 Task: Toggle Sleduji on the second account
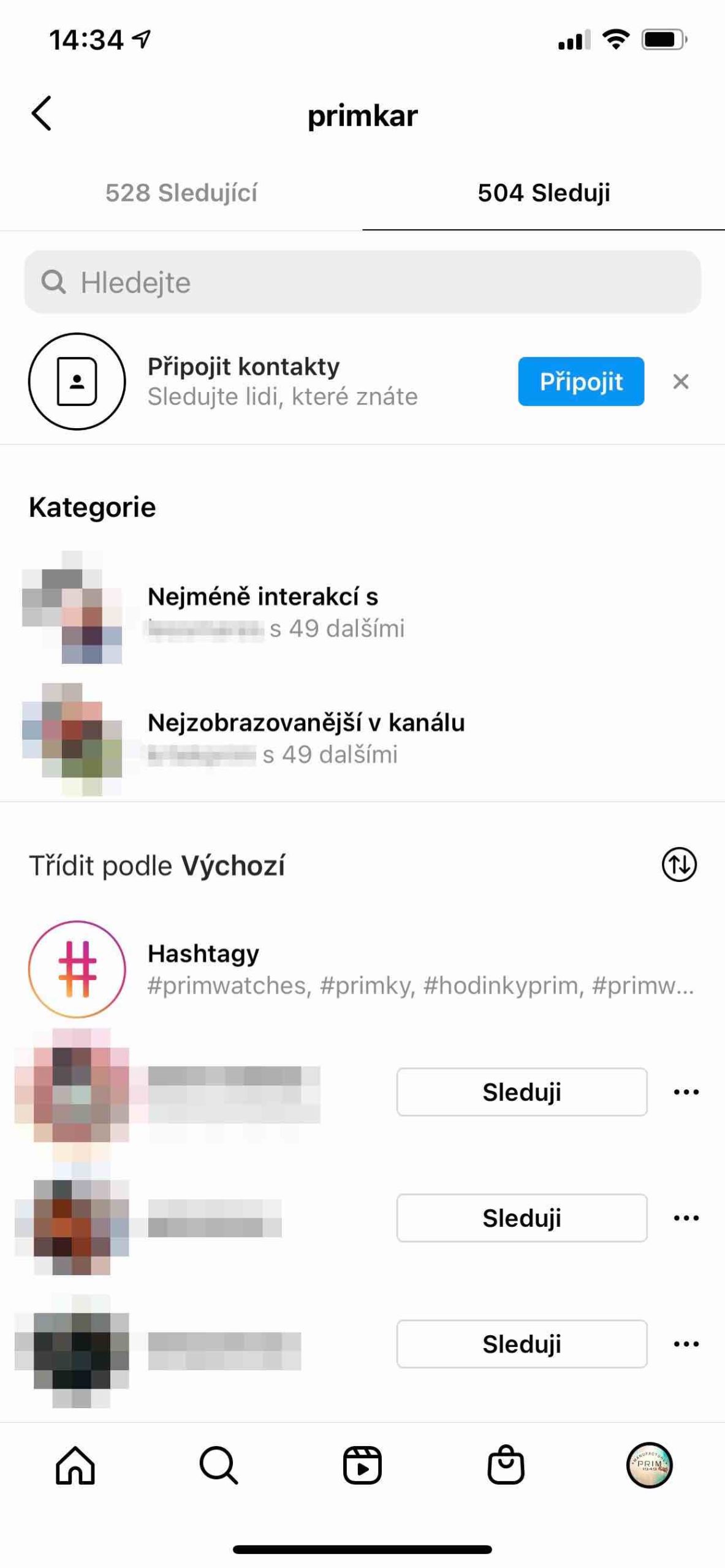pyautogui.click(x=522, y=1218)
